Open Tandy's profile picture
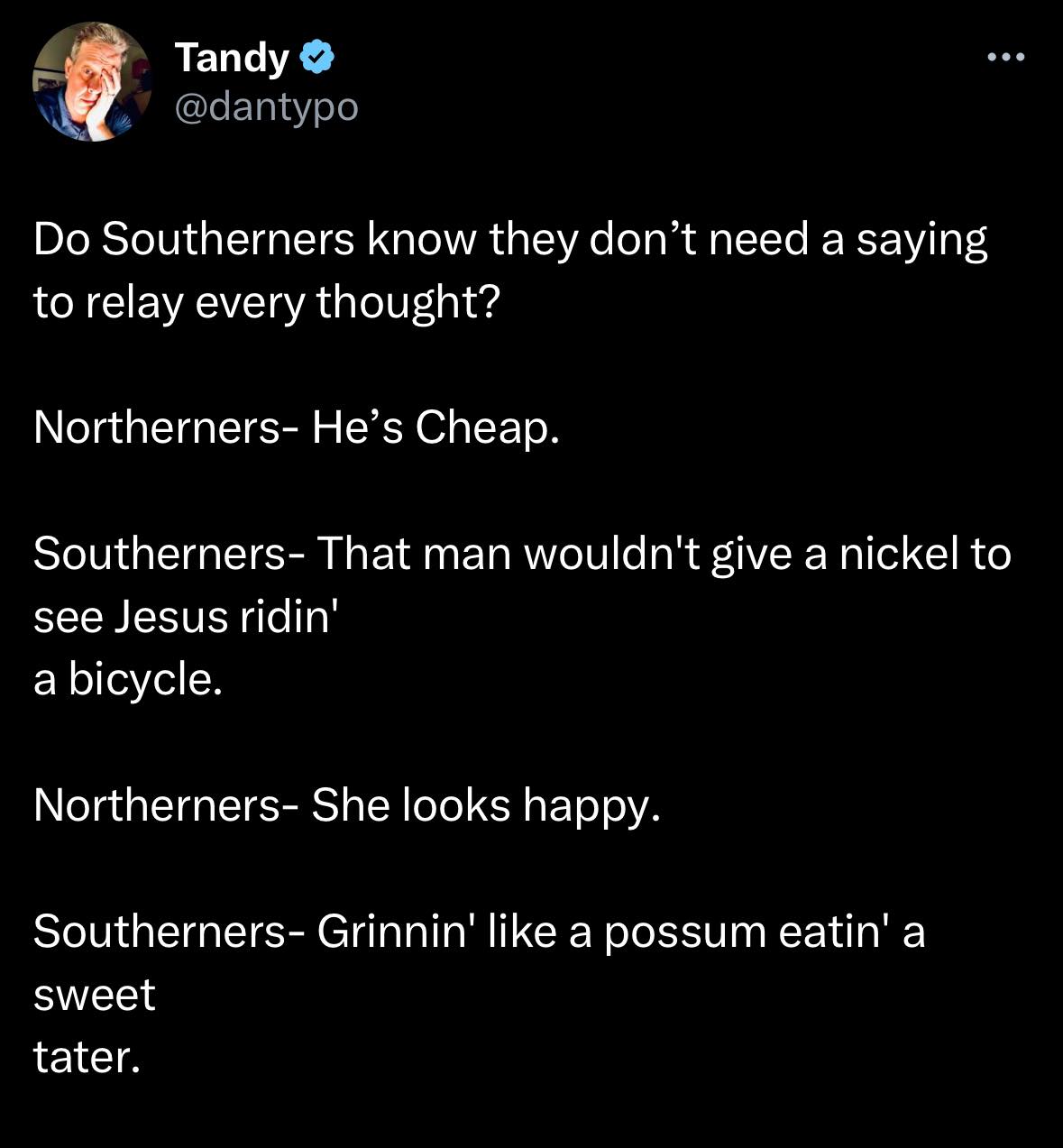 [x=92, y=81]
